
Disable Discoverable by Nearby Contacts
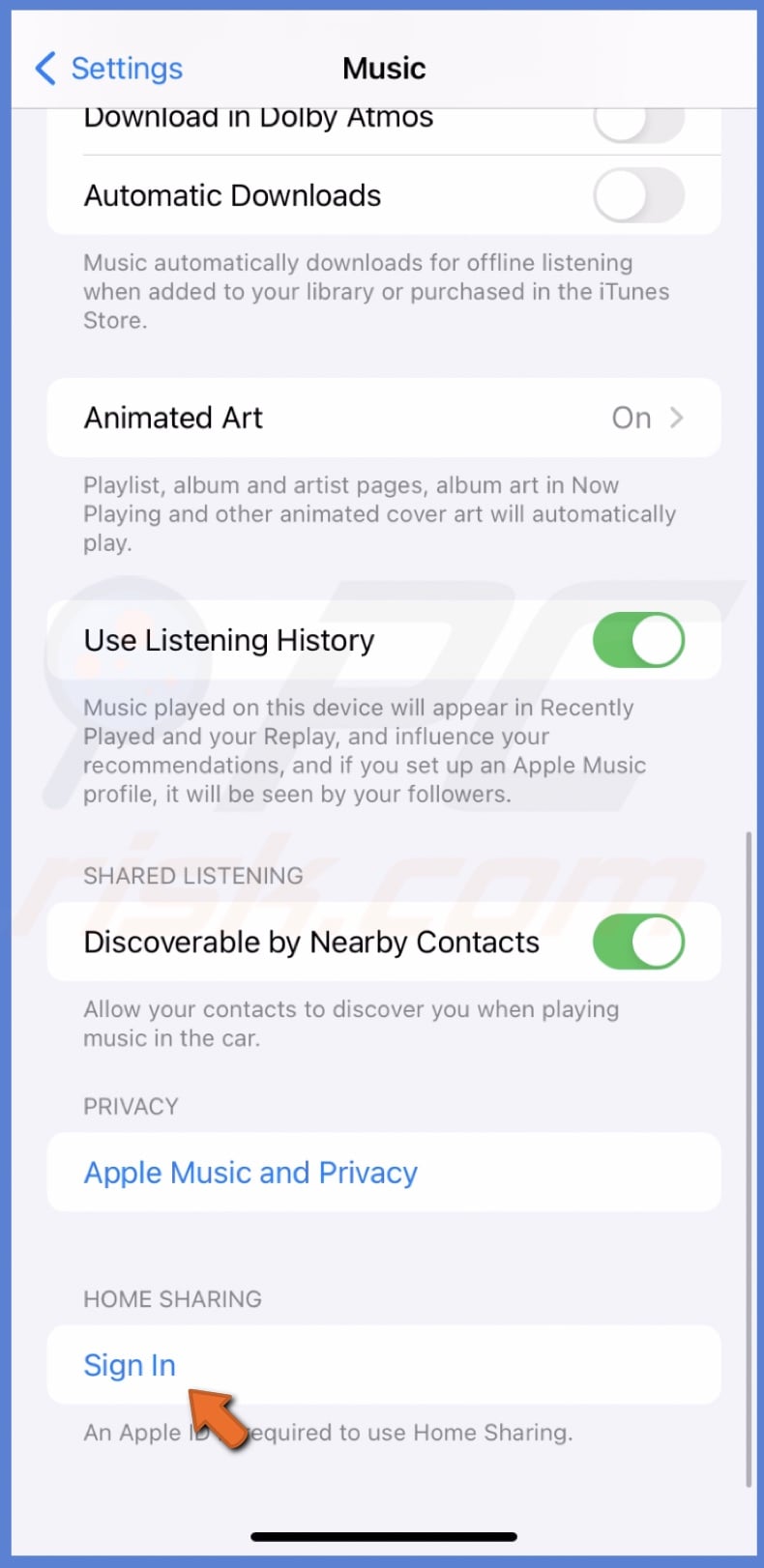[638, 943]
